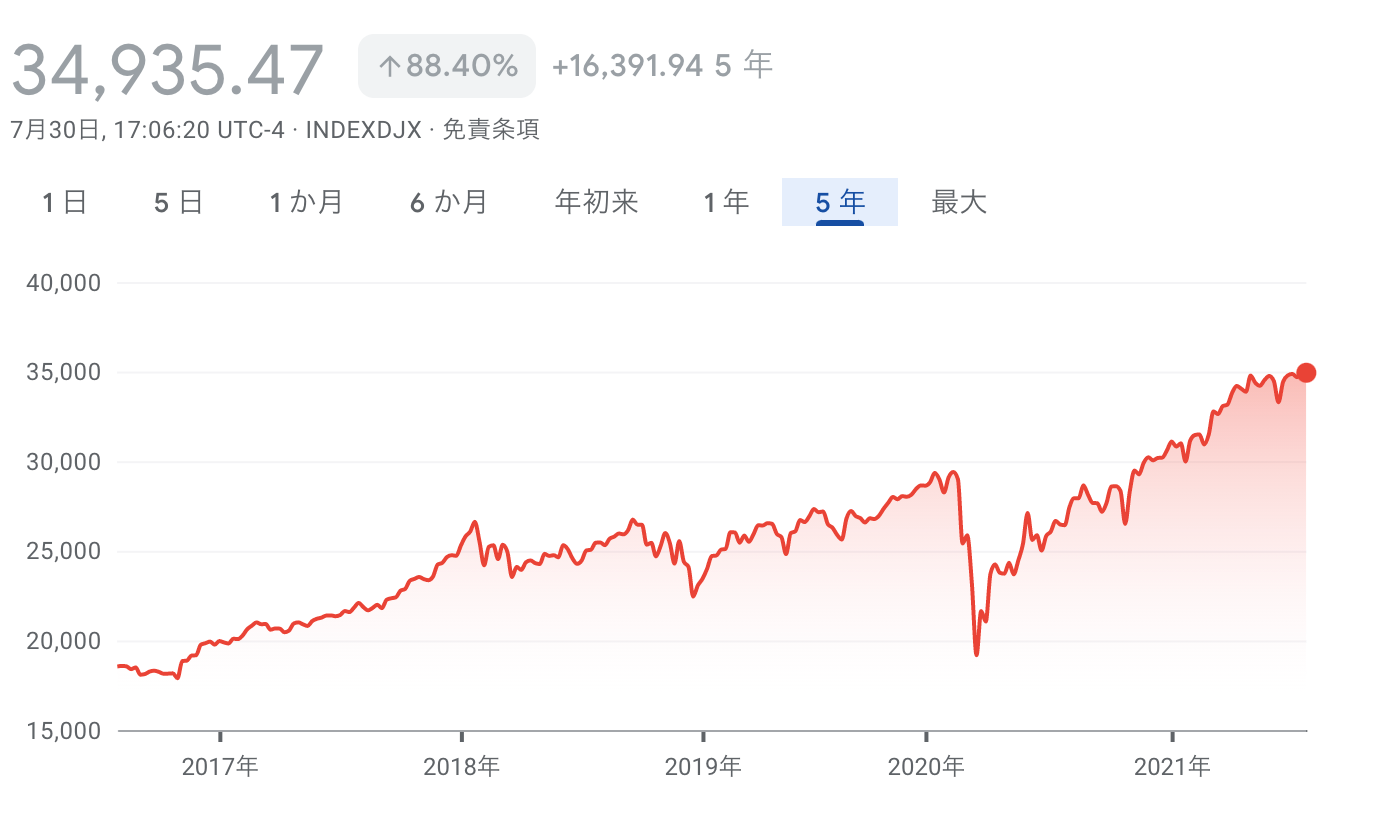
Task: Select the 年初来 range tab
Action: click(x=596, y=203)
